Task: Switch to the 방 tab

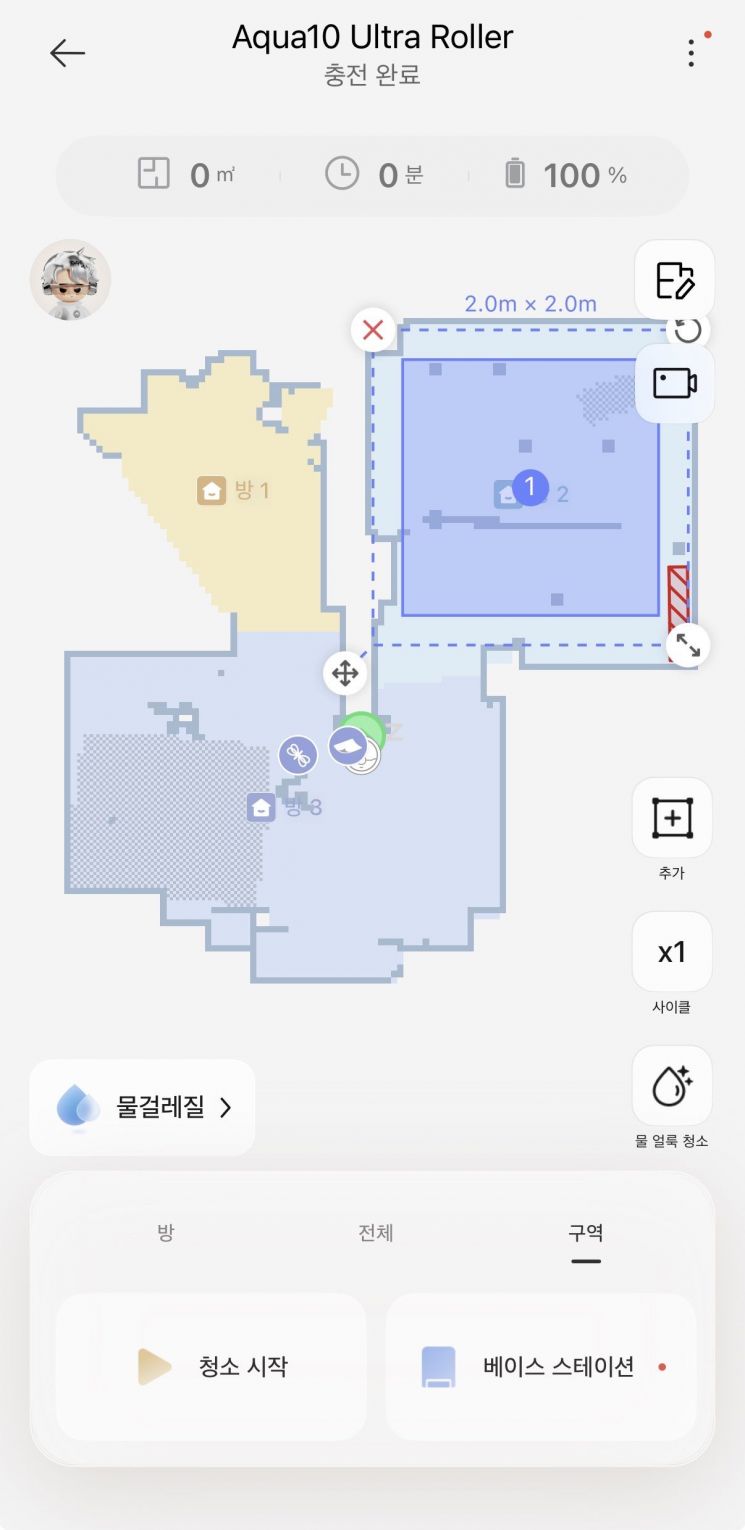Action: [x=164, y=1233]
